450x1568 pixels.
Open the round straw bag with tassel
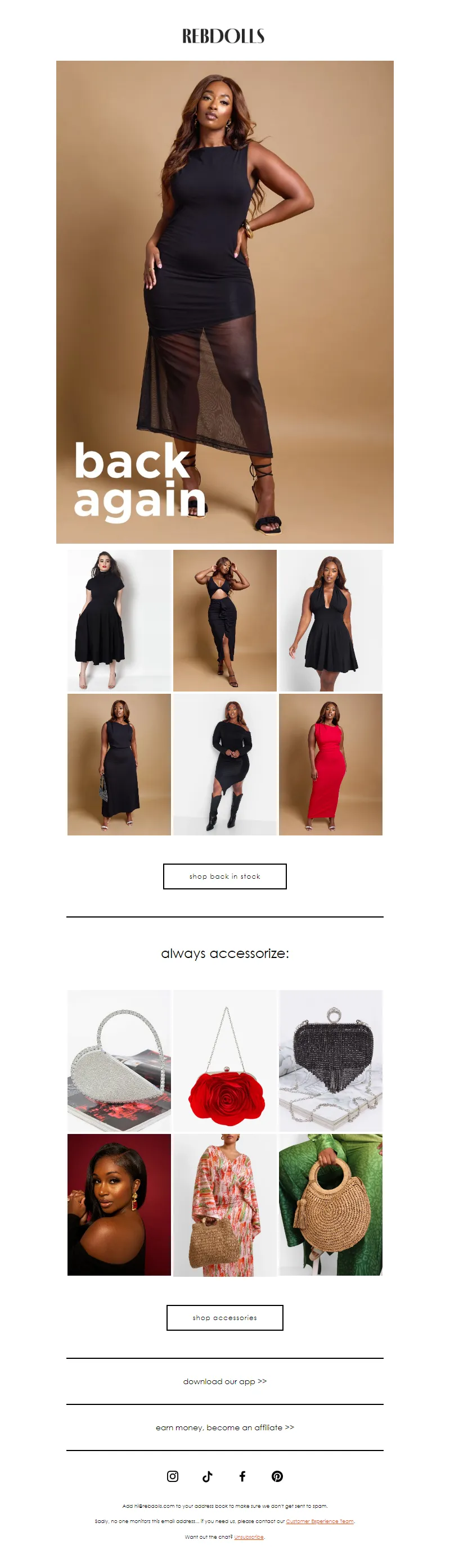pyautogui.click(x=331, y=1204)
